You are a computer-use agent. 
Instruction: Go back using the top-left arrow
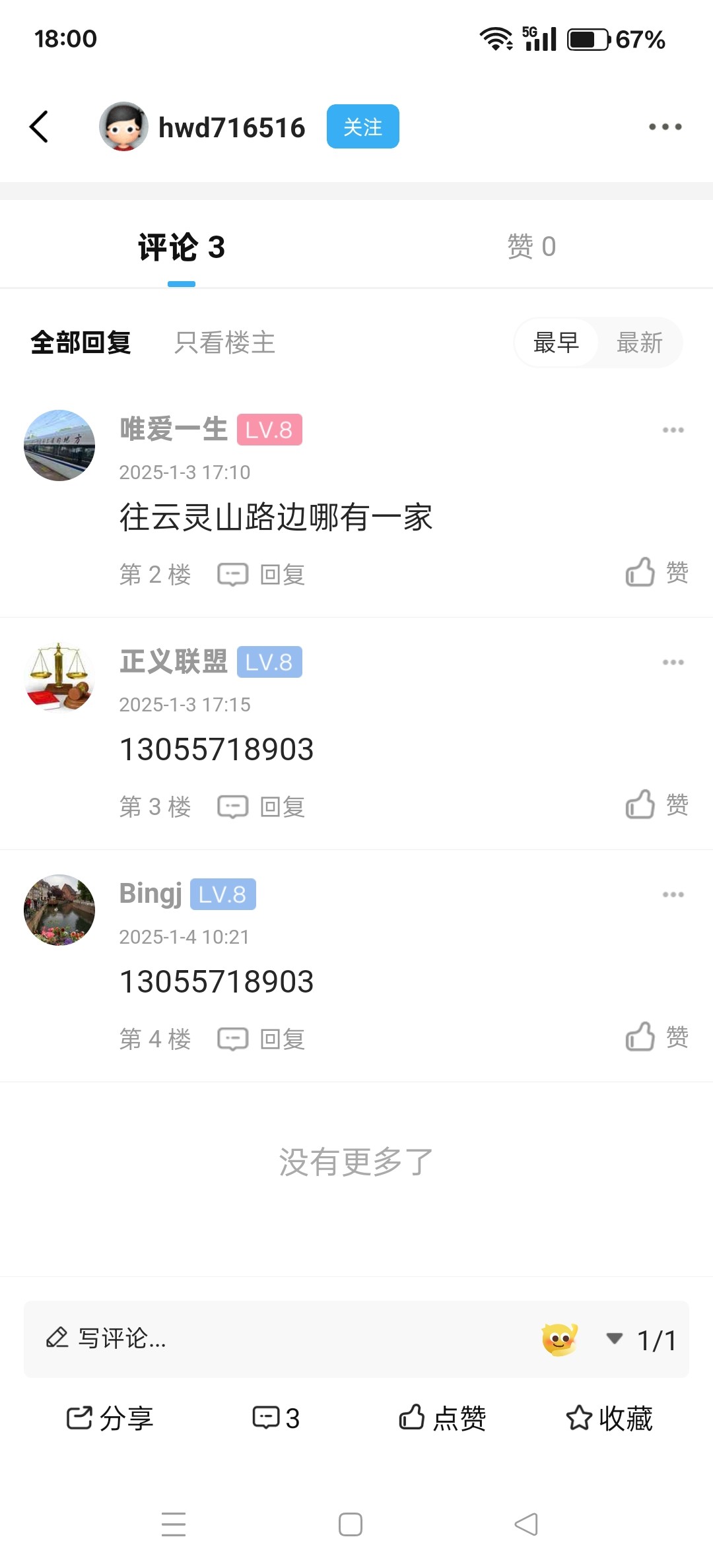[40, 127]
